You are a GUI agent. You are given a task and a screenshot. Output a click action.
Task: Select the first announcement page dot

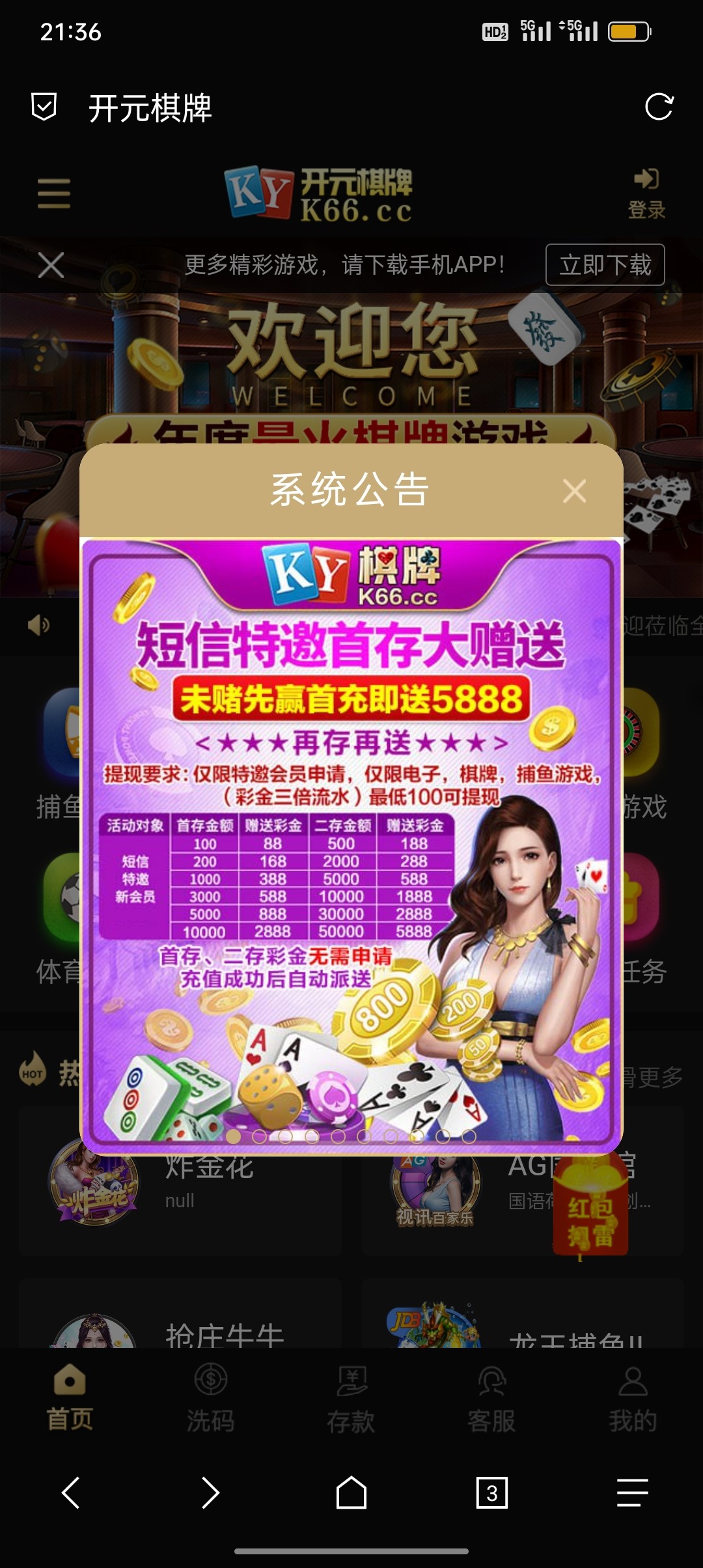(x=233, y=1137)
